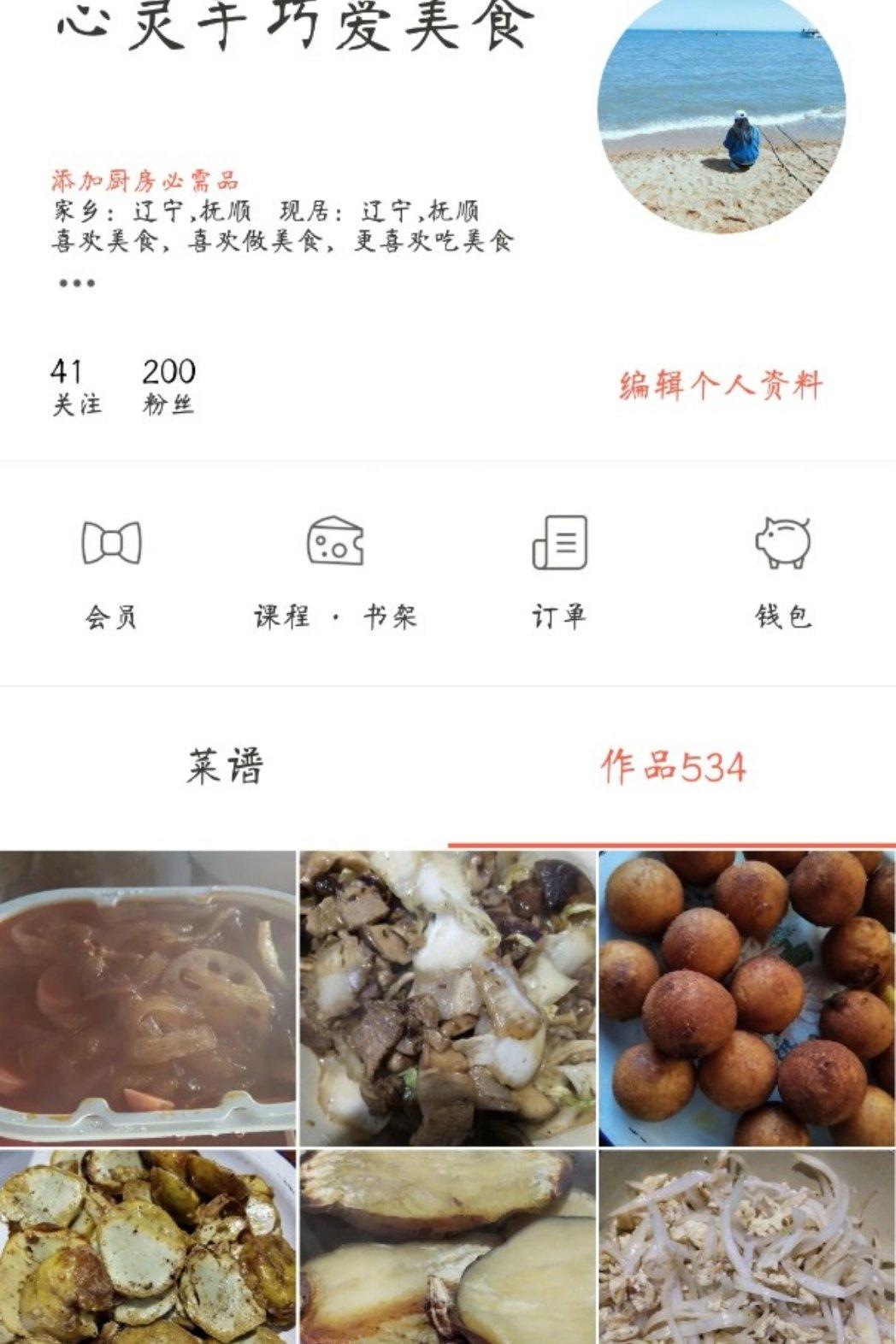Switch to the 菜谱 recipes tab

[x=225, y=766]
